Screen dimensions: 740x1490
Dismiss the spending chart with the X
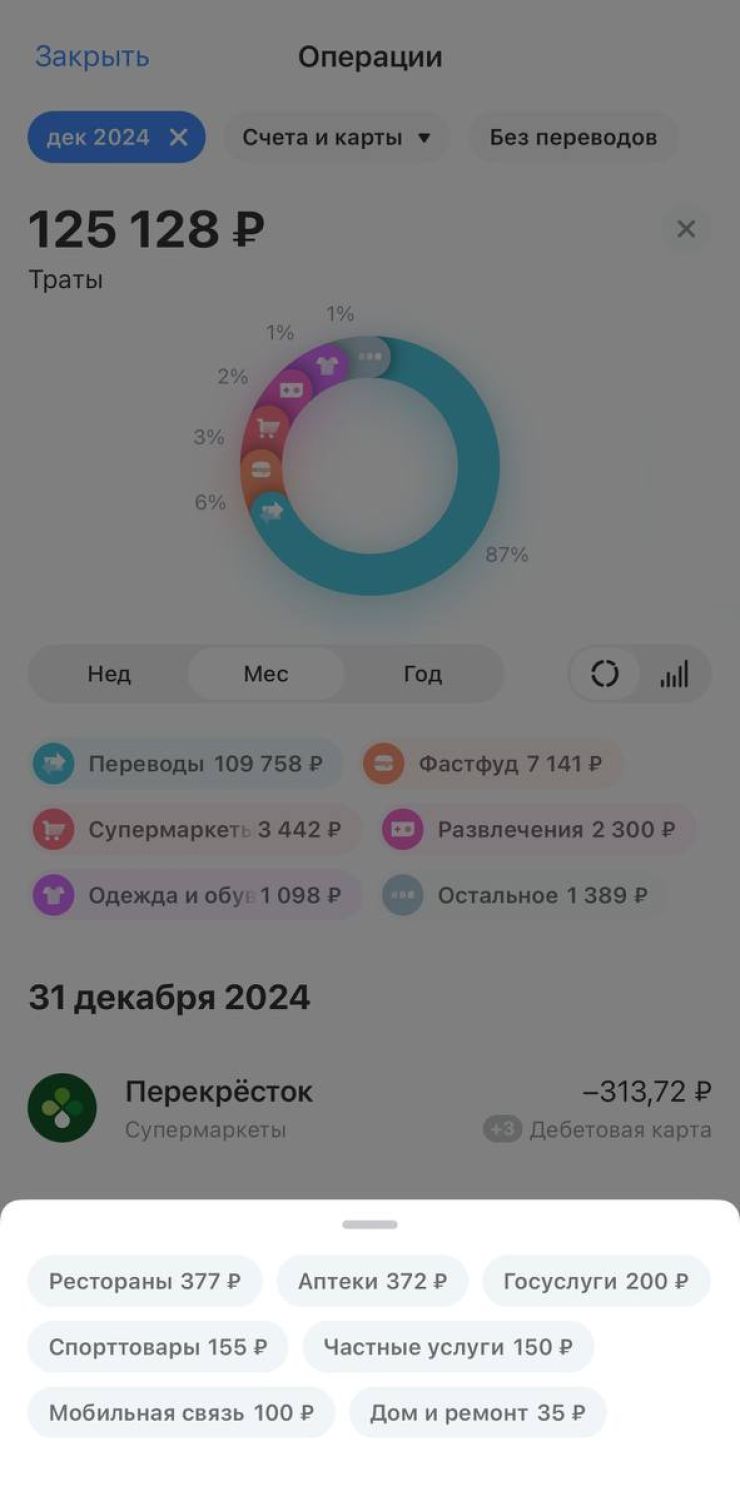686,229
